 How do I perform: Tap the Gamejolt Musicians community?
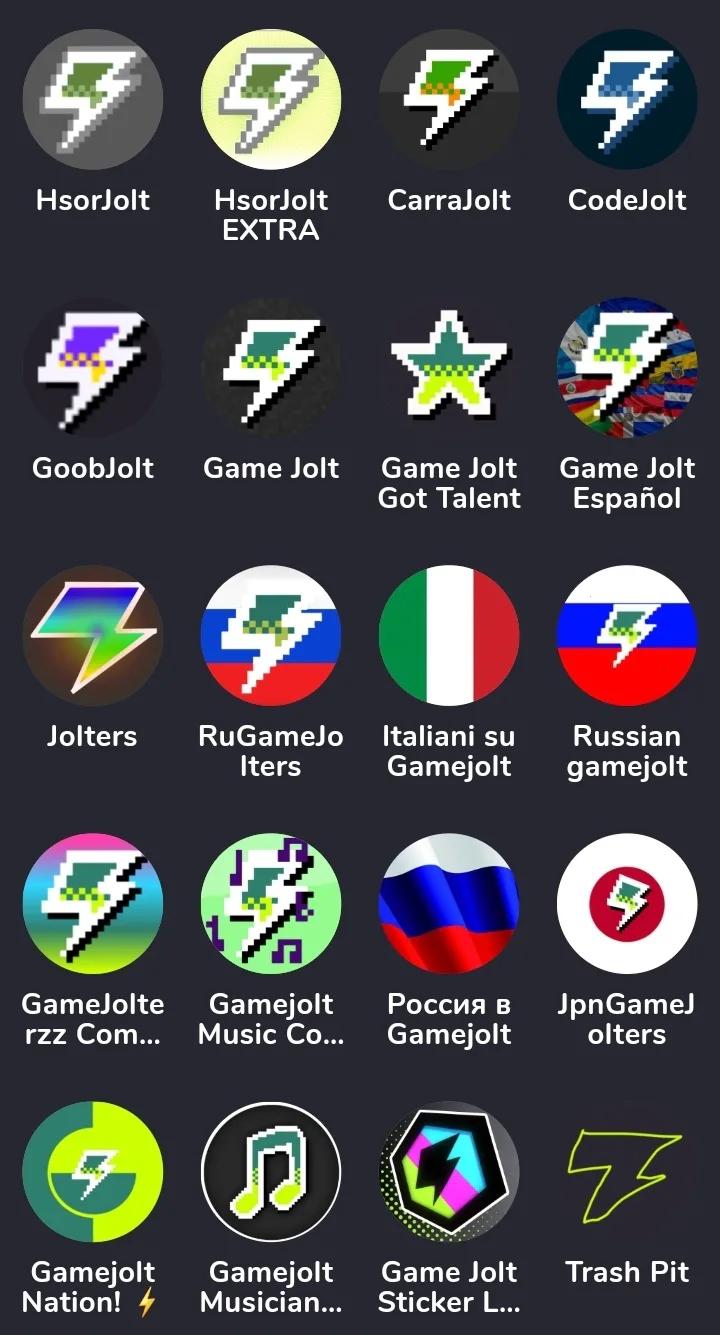pos(270,1171)
